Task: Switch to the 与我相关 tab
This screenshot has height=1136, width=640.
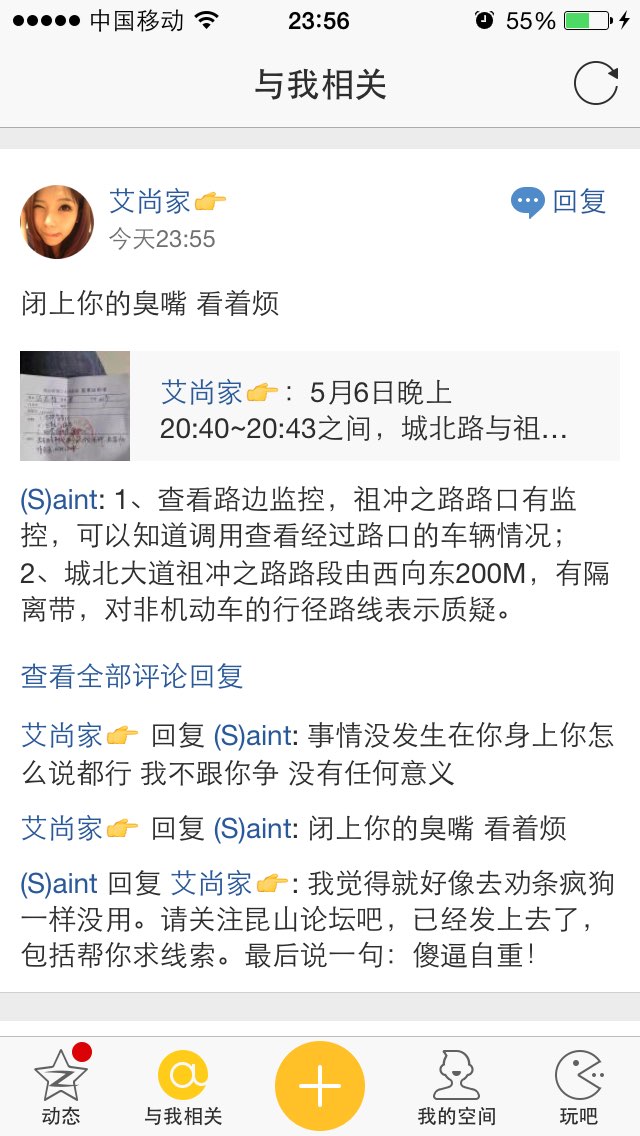Action: (x=183, y=1086)
